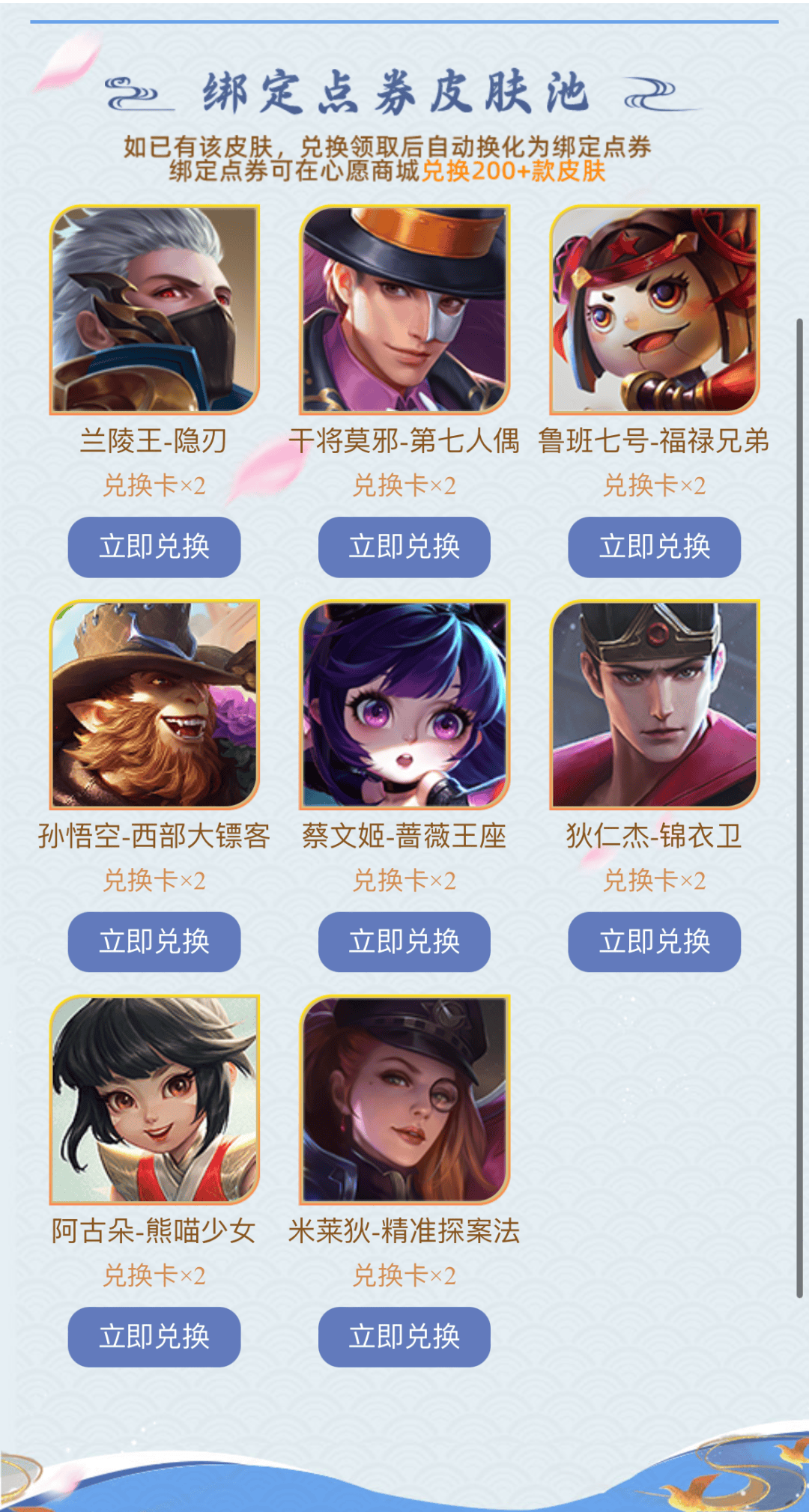Screen dimensions: 809x1512
Task: Redeem 孙悟空-西部大镖客 with exchange cards
Action: [154, 941]
